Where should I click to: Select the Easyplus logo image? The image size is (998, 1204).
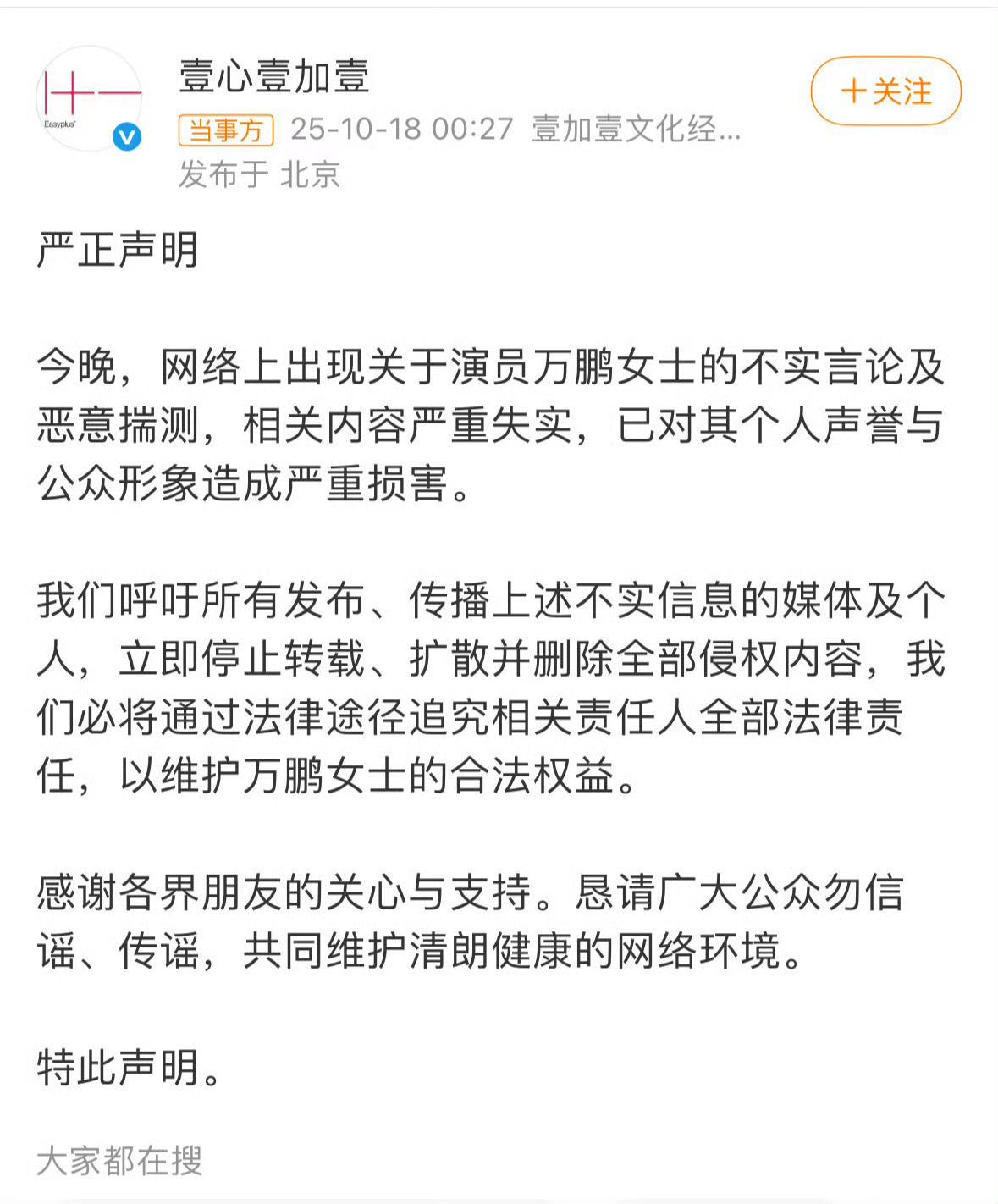(x=89, y=100)
